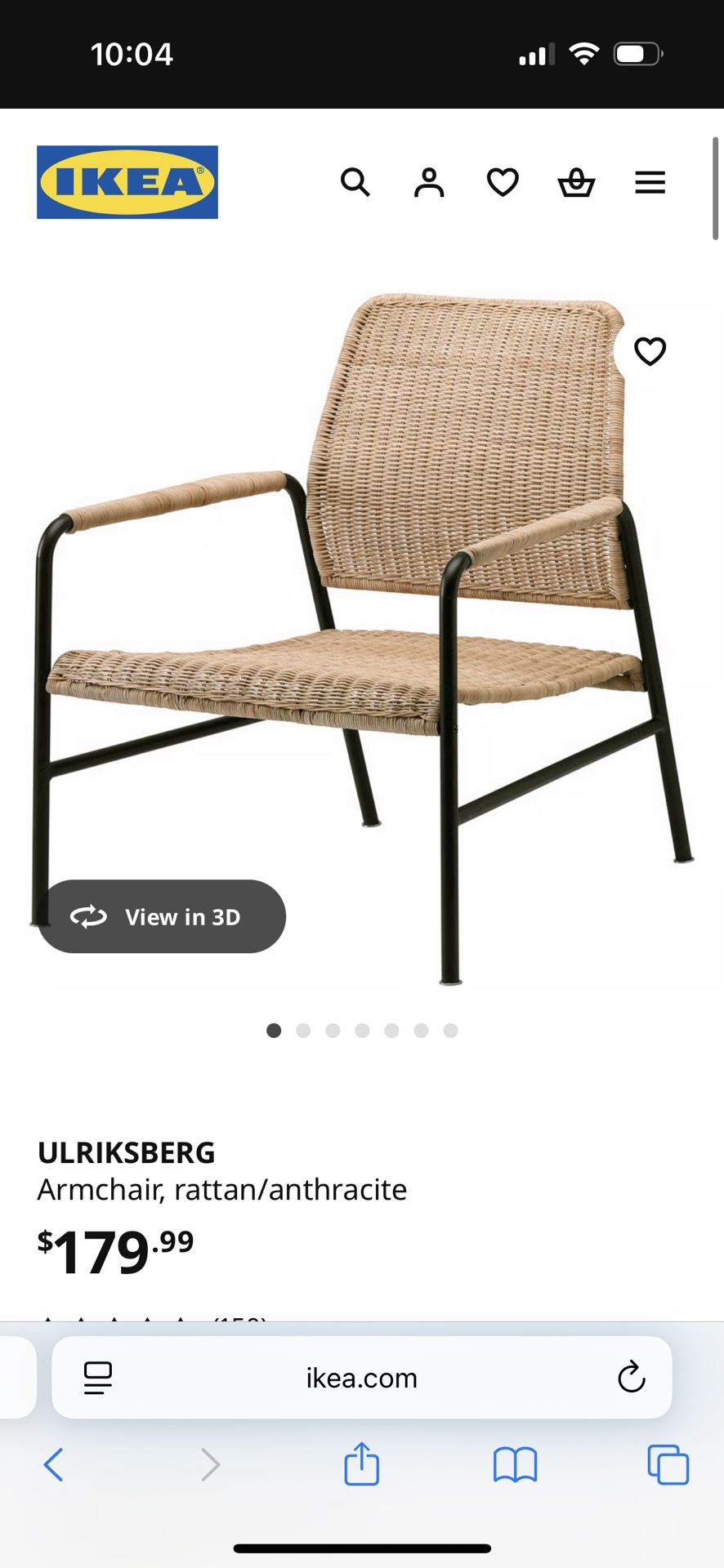Save the armchair with the wishlist heart

pos(650,351)
